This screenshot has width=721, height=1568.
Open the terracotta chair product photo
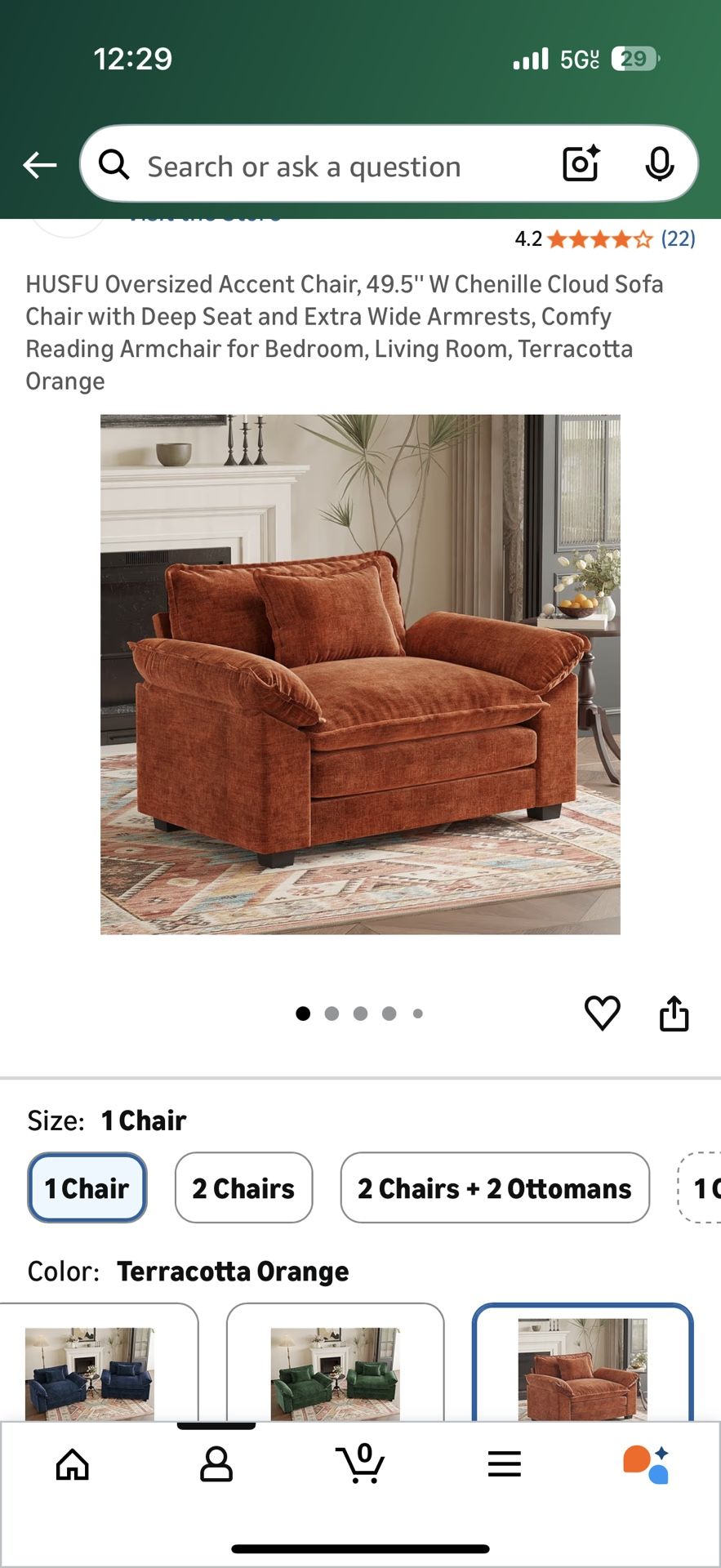point(360,674)
